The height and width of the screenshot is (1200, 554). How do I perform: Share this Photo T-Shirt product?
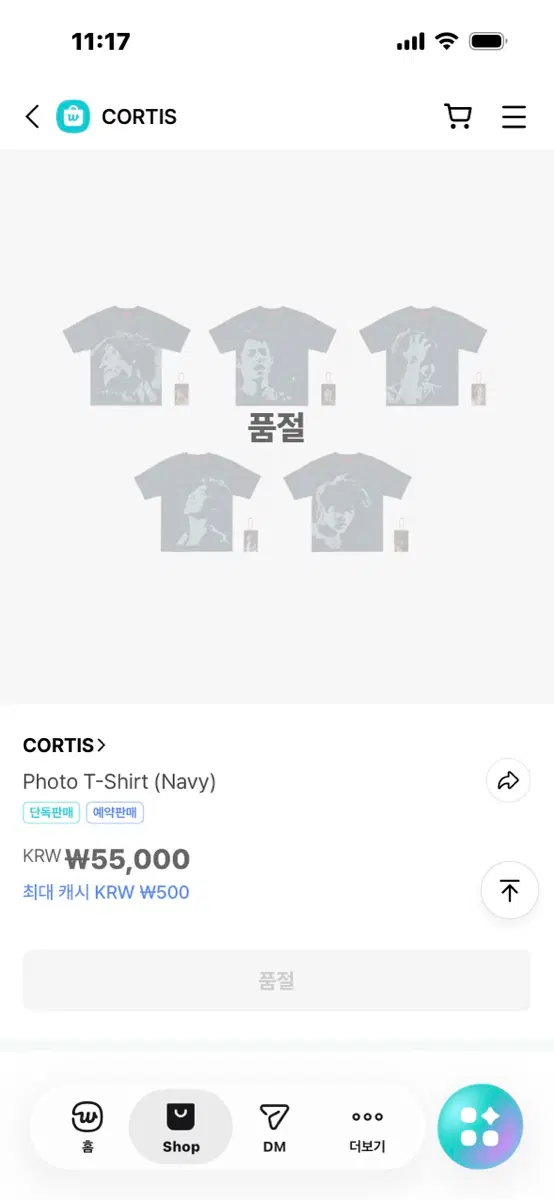508,781
